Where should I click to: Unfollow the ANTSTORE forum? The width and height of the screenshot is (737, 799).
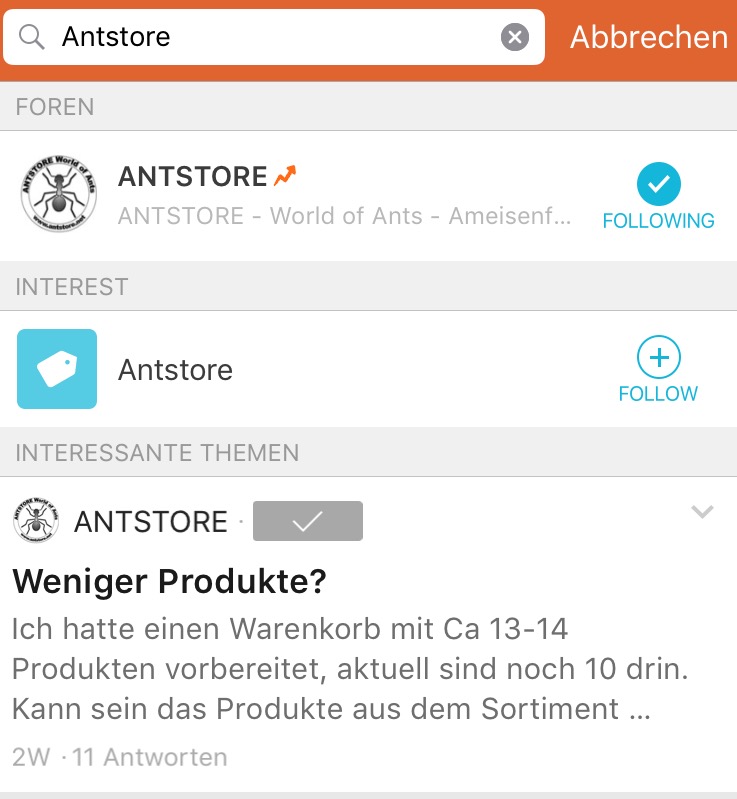(658, 196)
